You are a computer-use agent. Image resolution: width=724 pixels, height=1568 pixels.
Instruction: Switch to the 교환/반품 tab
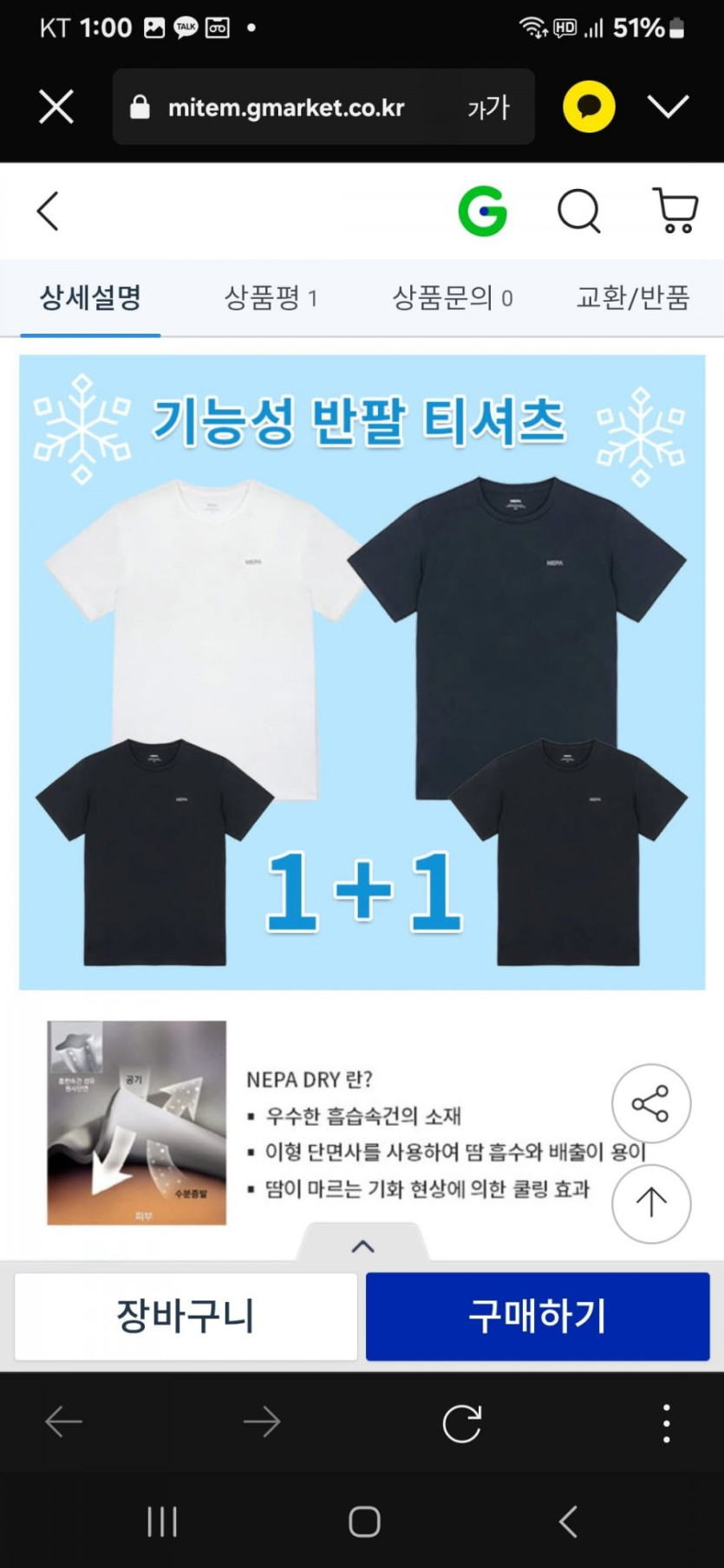pos(634,298)
